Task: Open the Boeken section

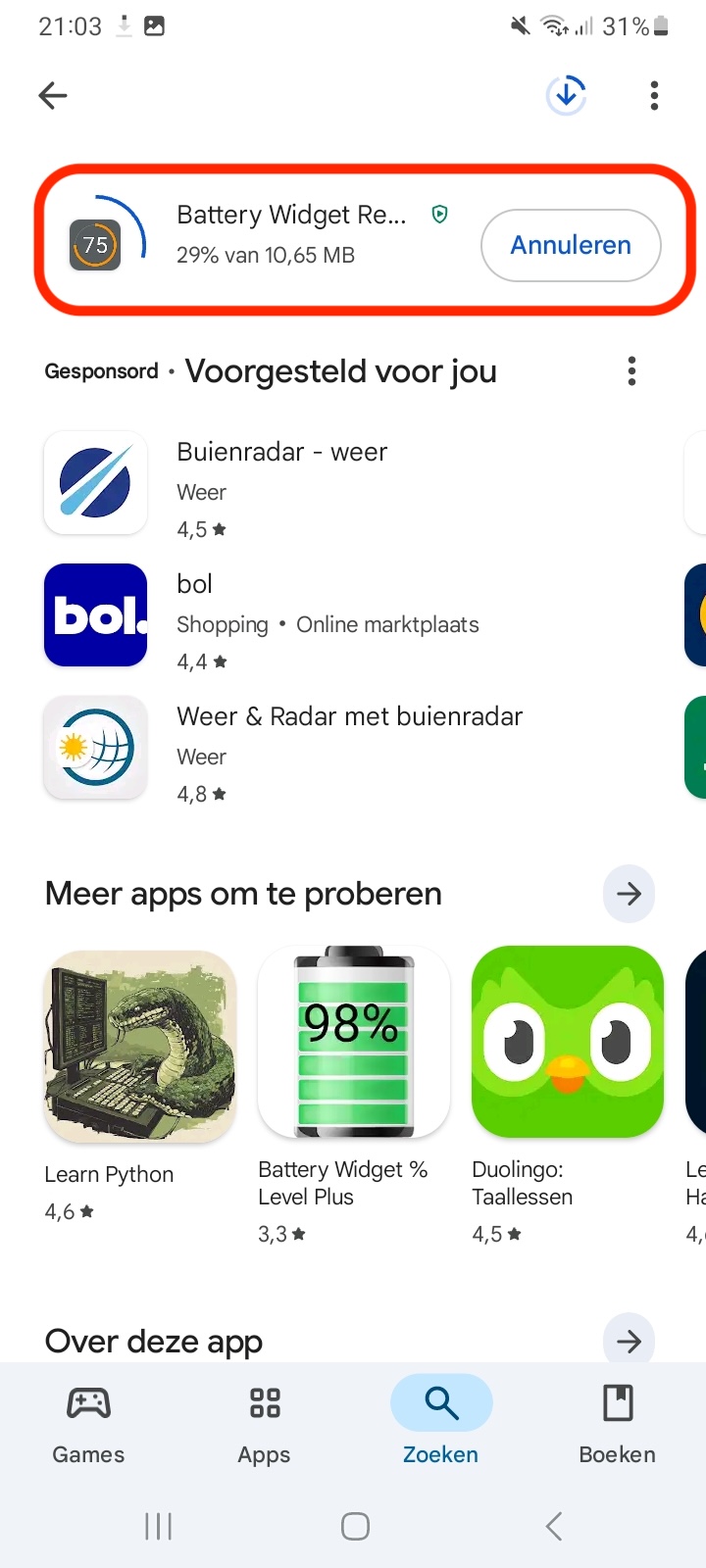Action: point(617,1402)
